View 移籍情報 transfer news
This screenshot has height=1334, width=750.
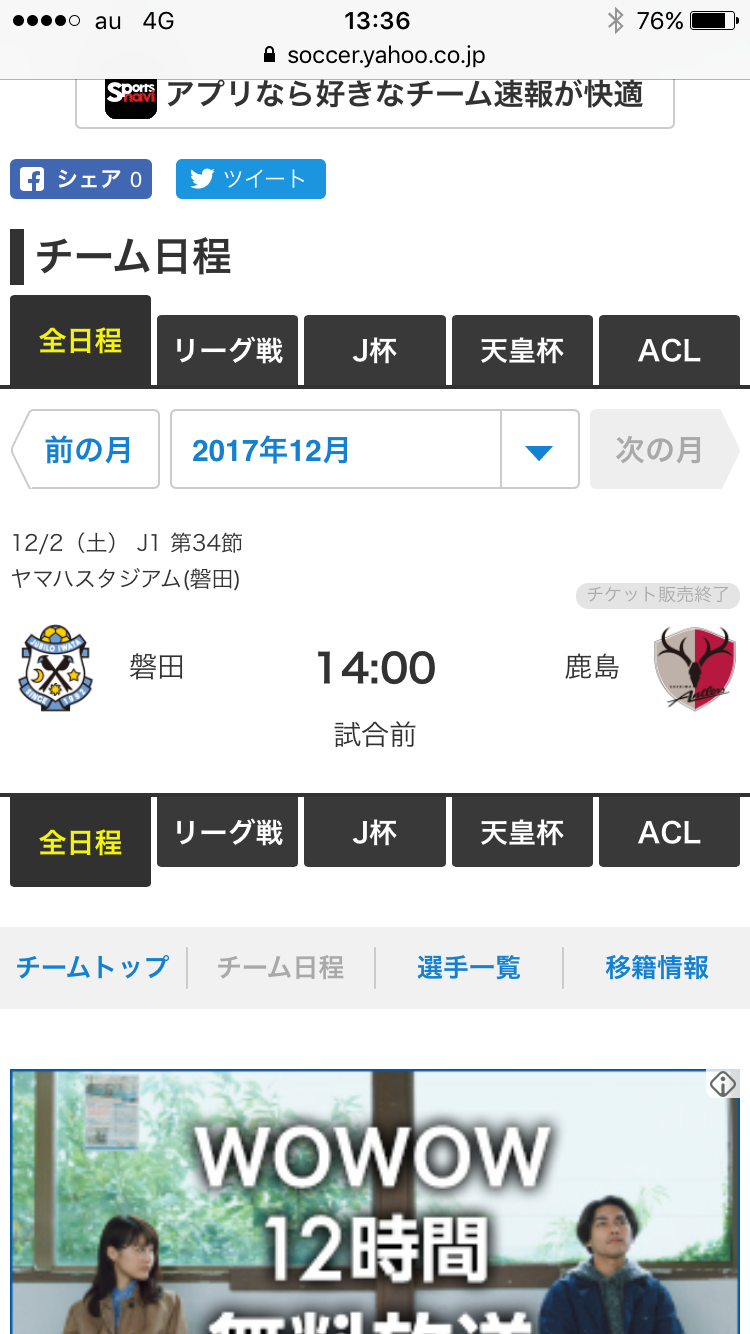point(657,968)
